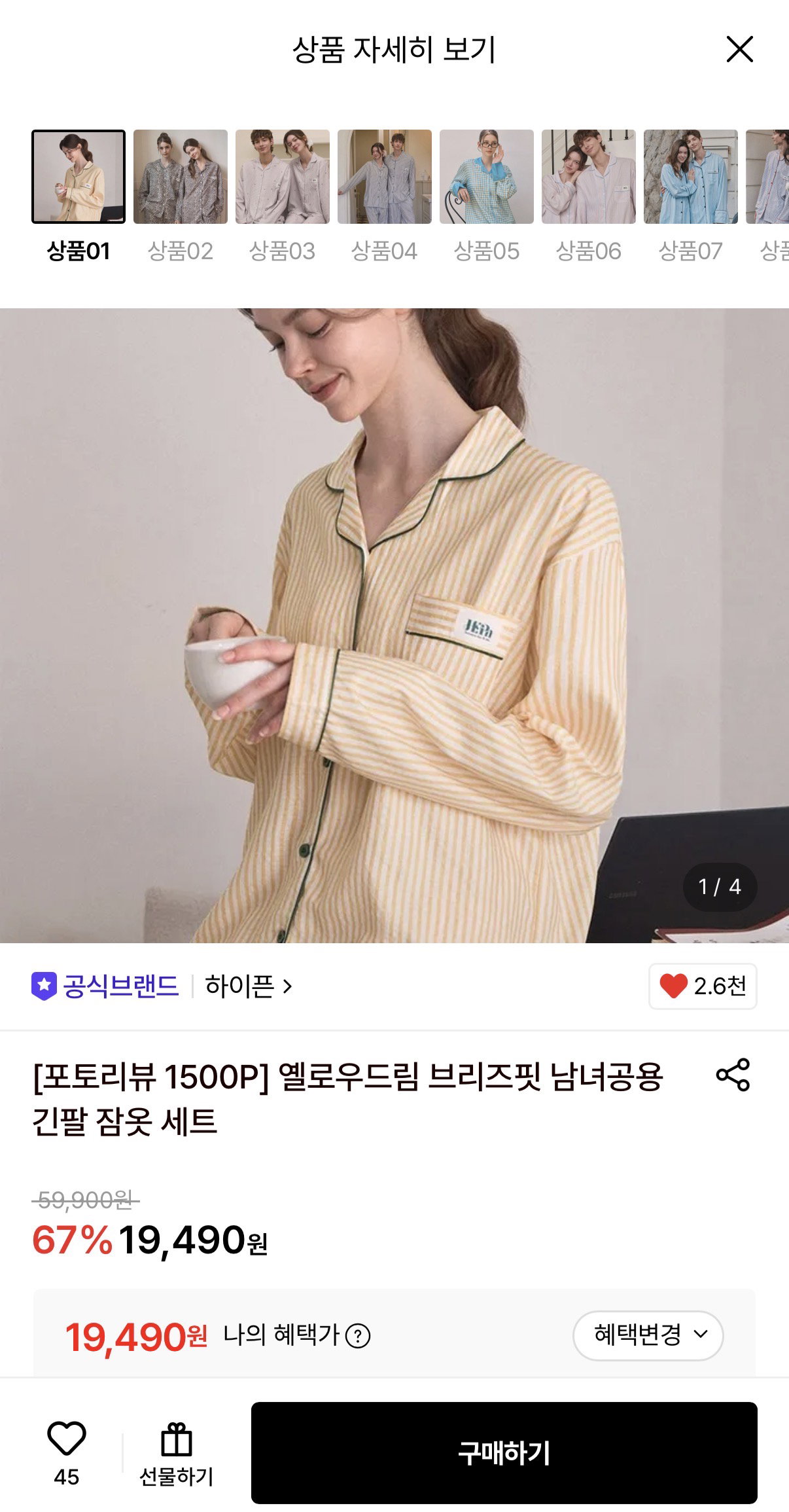Share this pajama set product
This screenshot has width=789, height=1512.
[x=733, y=1075]
